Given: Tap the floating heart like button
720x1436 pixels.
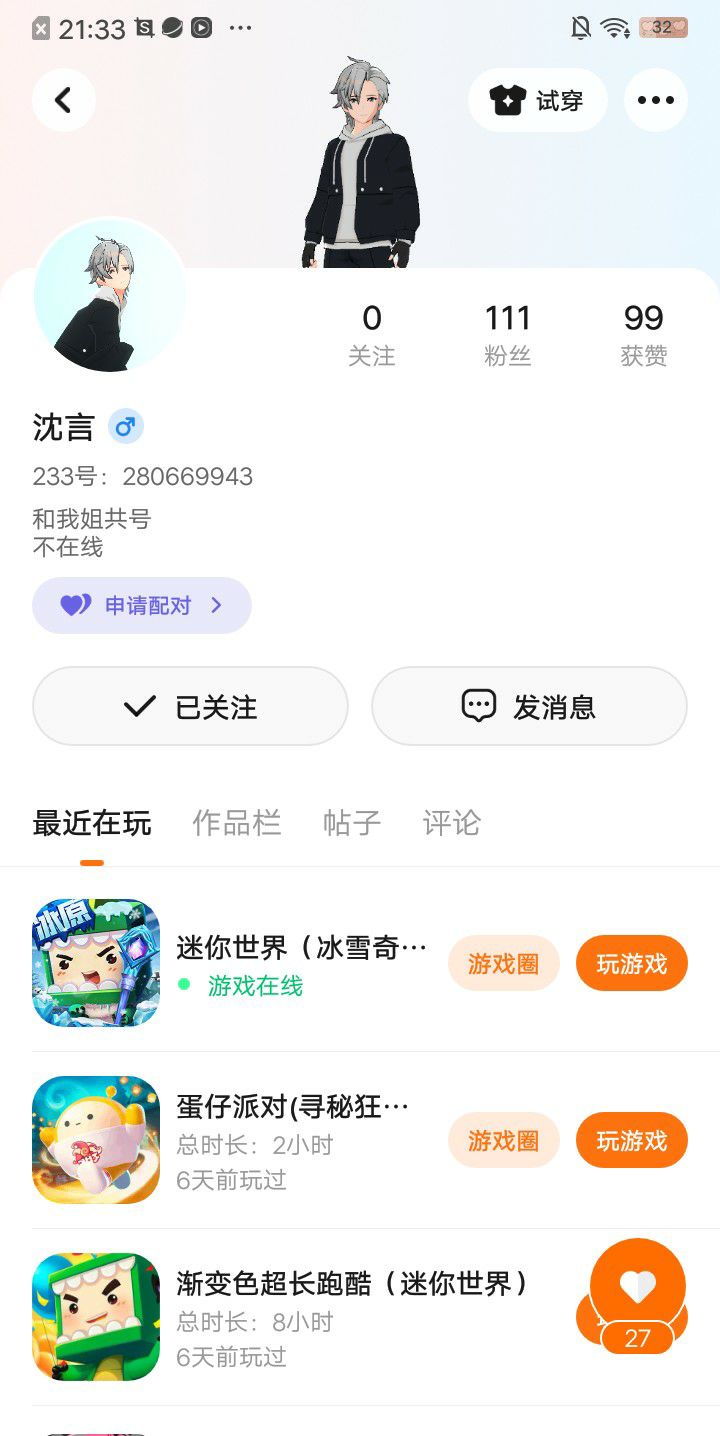Looking at the screenshot, I should 637,1287.
